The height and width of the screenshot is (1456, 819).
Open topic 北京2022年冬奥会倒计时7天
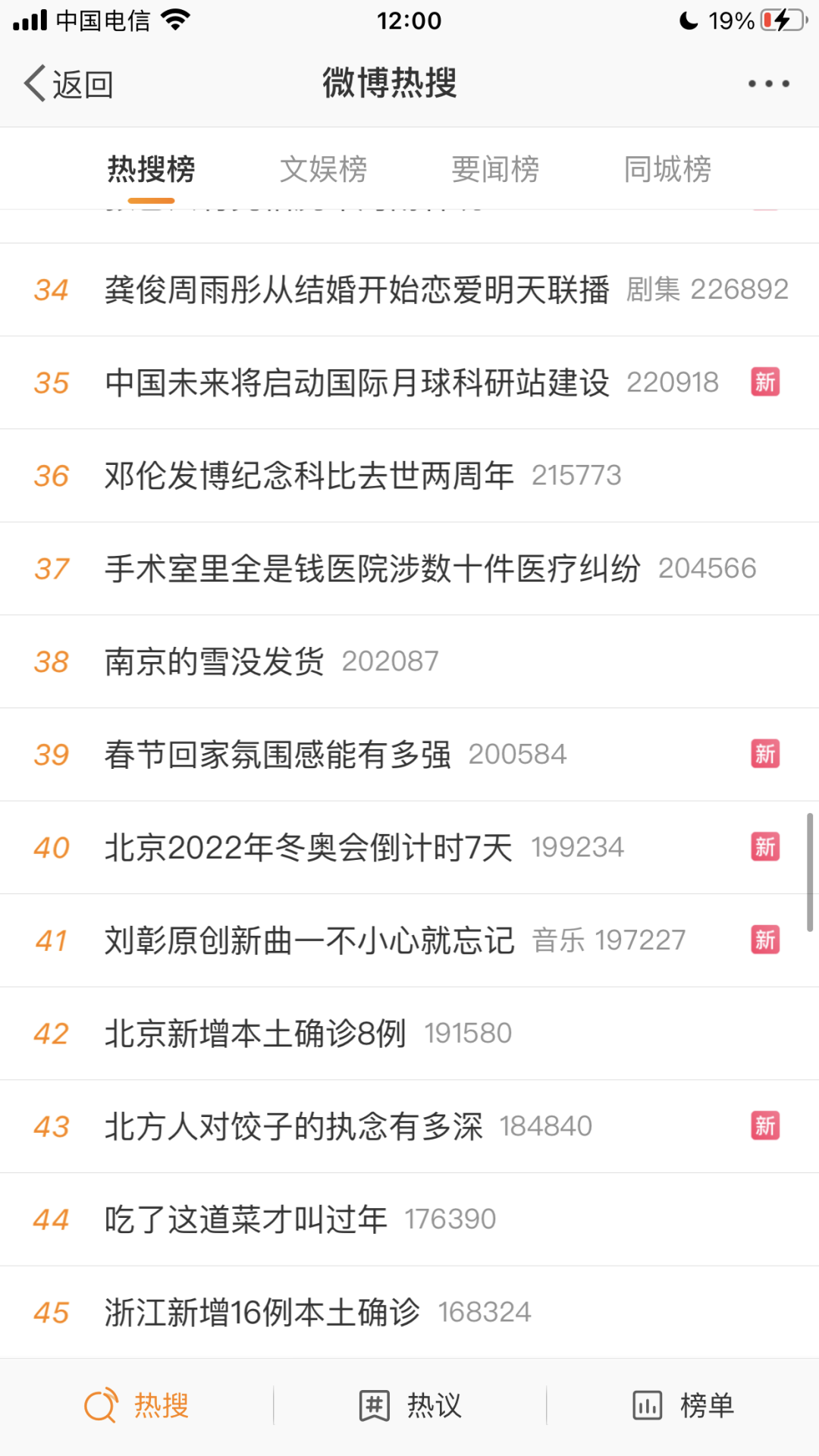[x=308, y=848]
